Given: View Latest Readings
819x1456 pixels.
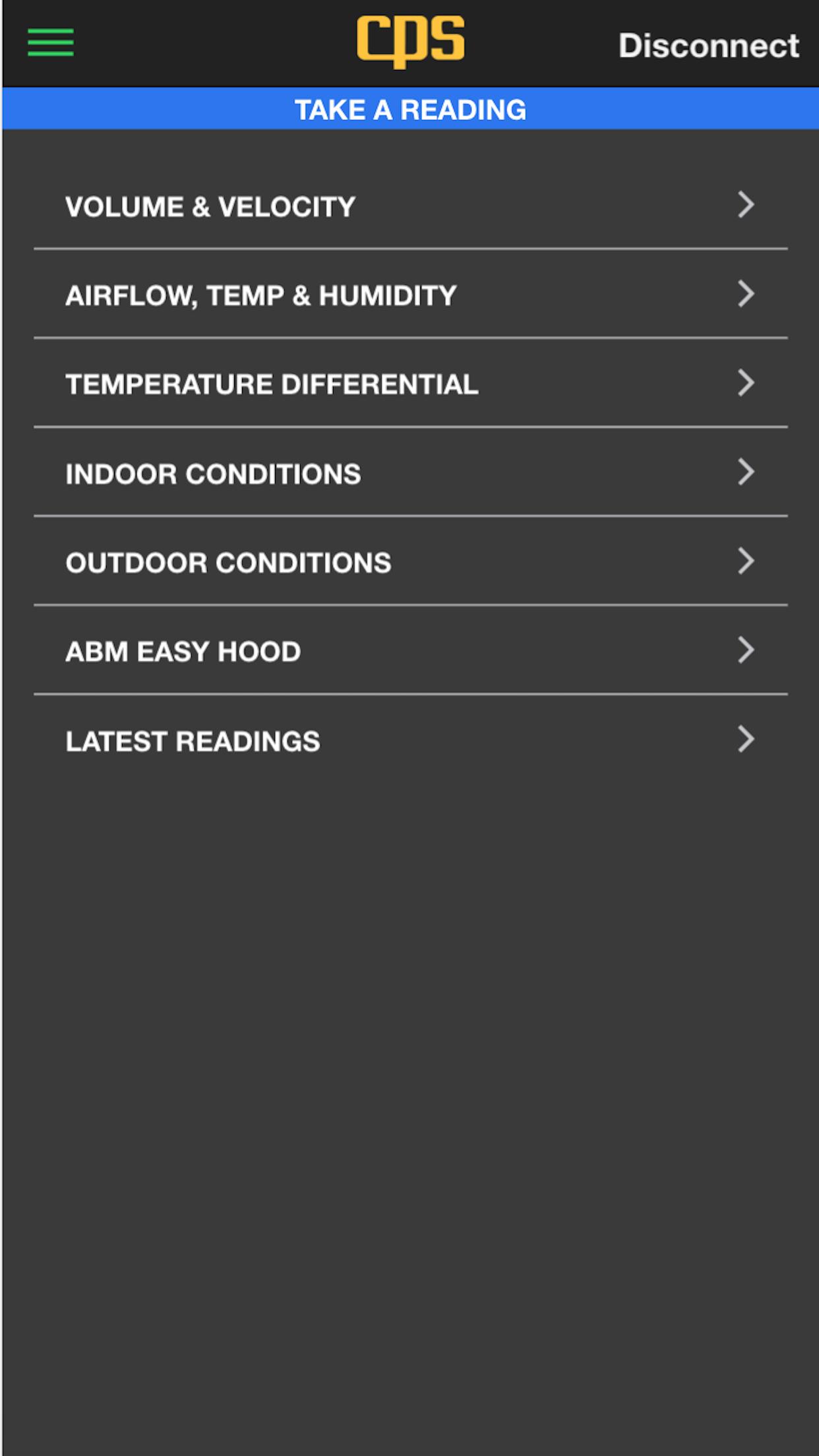Looking at the screenshot, I should [410, 741].
